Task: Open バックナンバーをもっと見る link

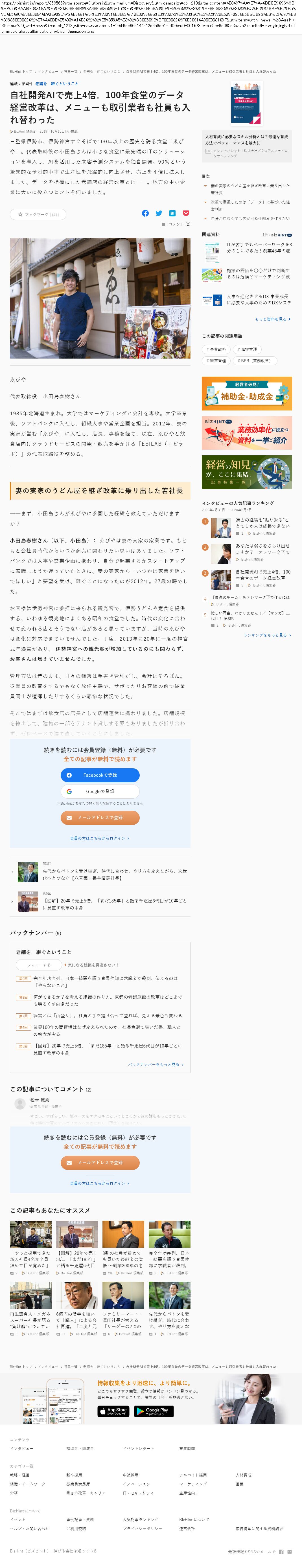Action: tap(155, 1065)
